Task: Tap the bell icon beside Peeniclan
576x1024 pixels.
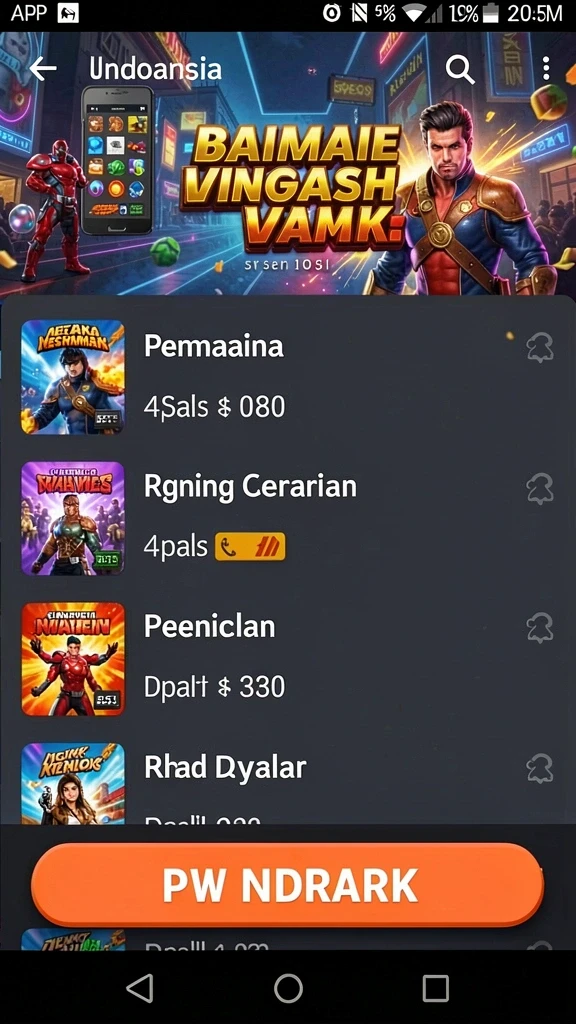Action: pos(540,628)
